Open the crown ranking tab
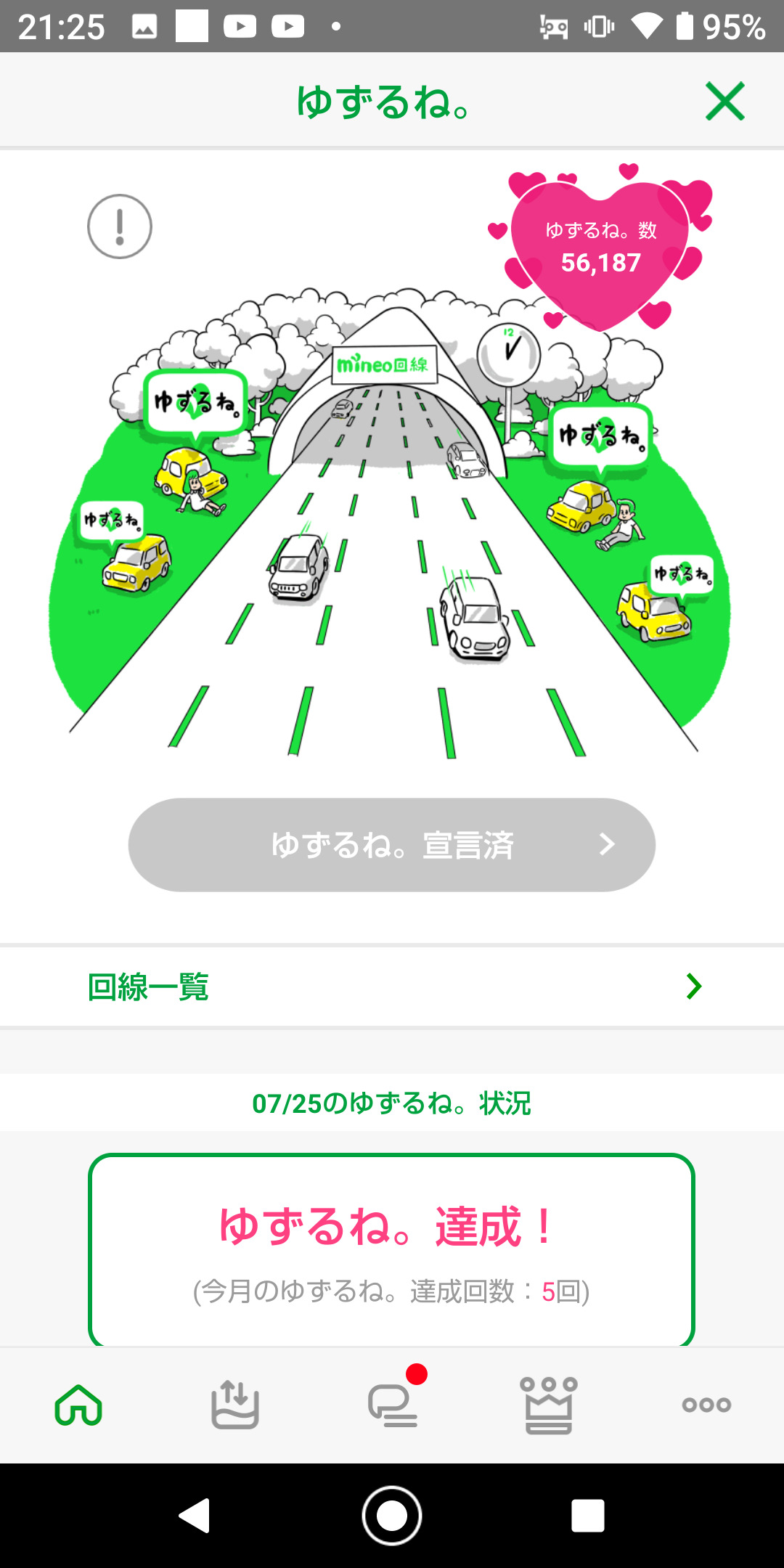The height and width of the screenshot is (1568, 784). [x=549, y=1405]
